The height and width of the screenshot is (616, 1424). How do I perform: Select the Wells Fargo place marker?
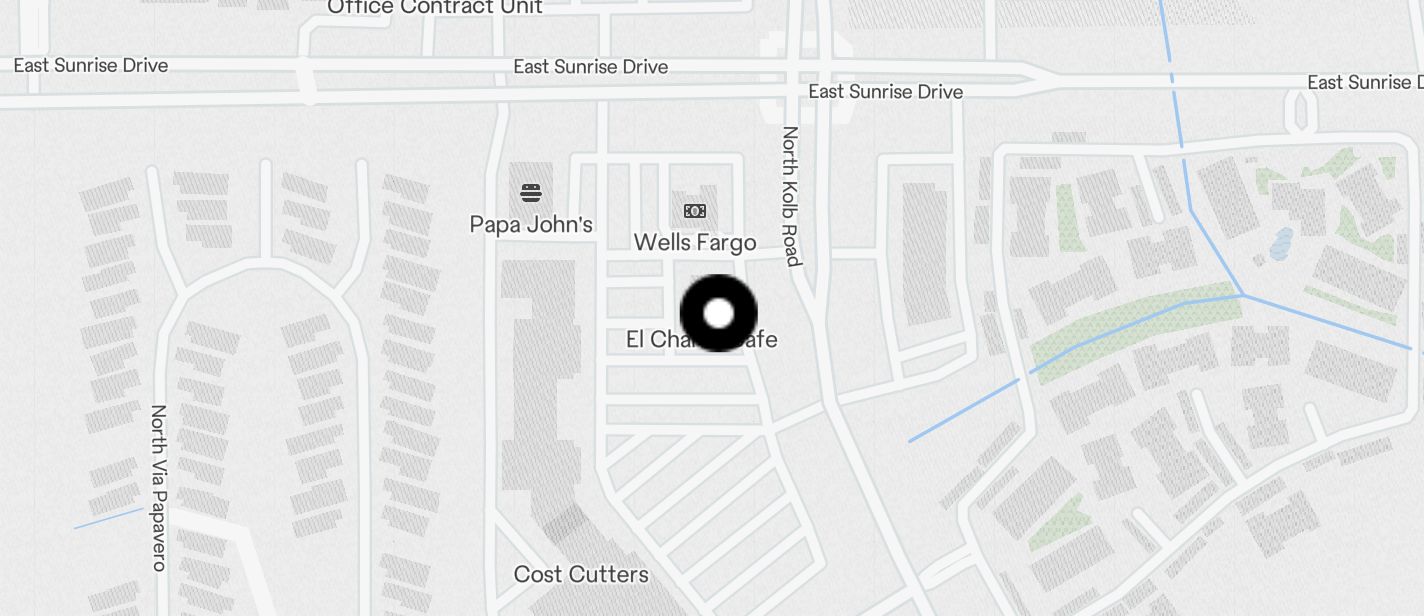695,211
